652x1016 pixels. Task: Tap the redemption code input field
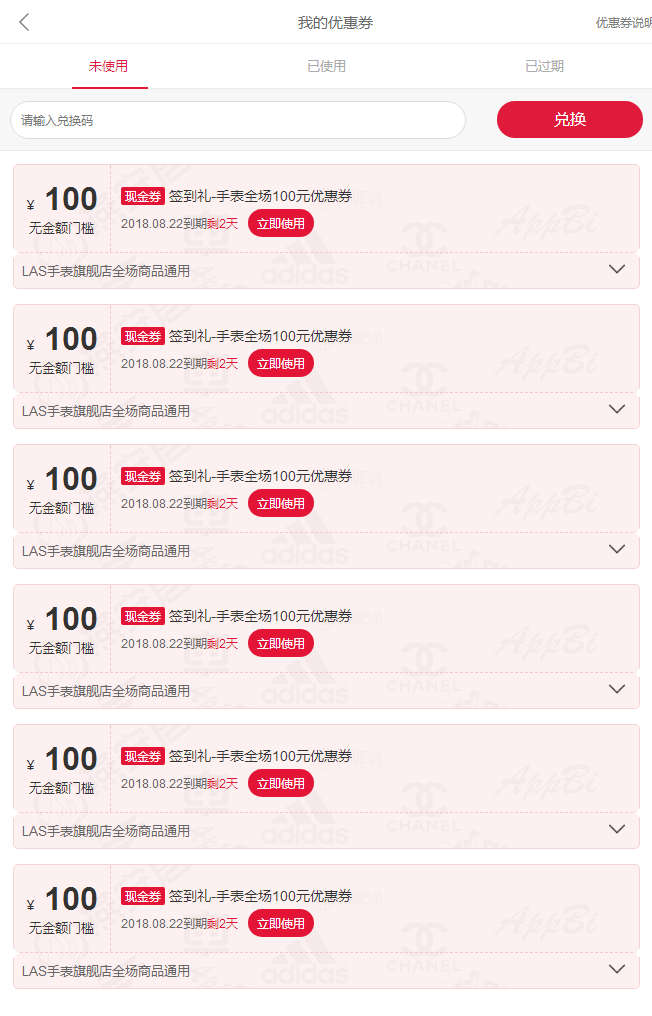pos(238,120)
